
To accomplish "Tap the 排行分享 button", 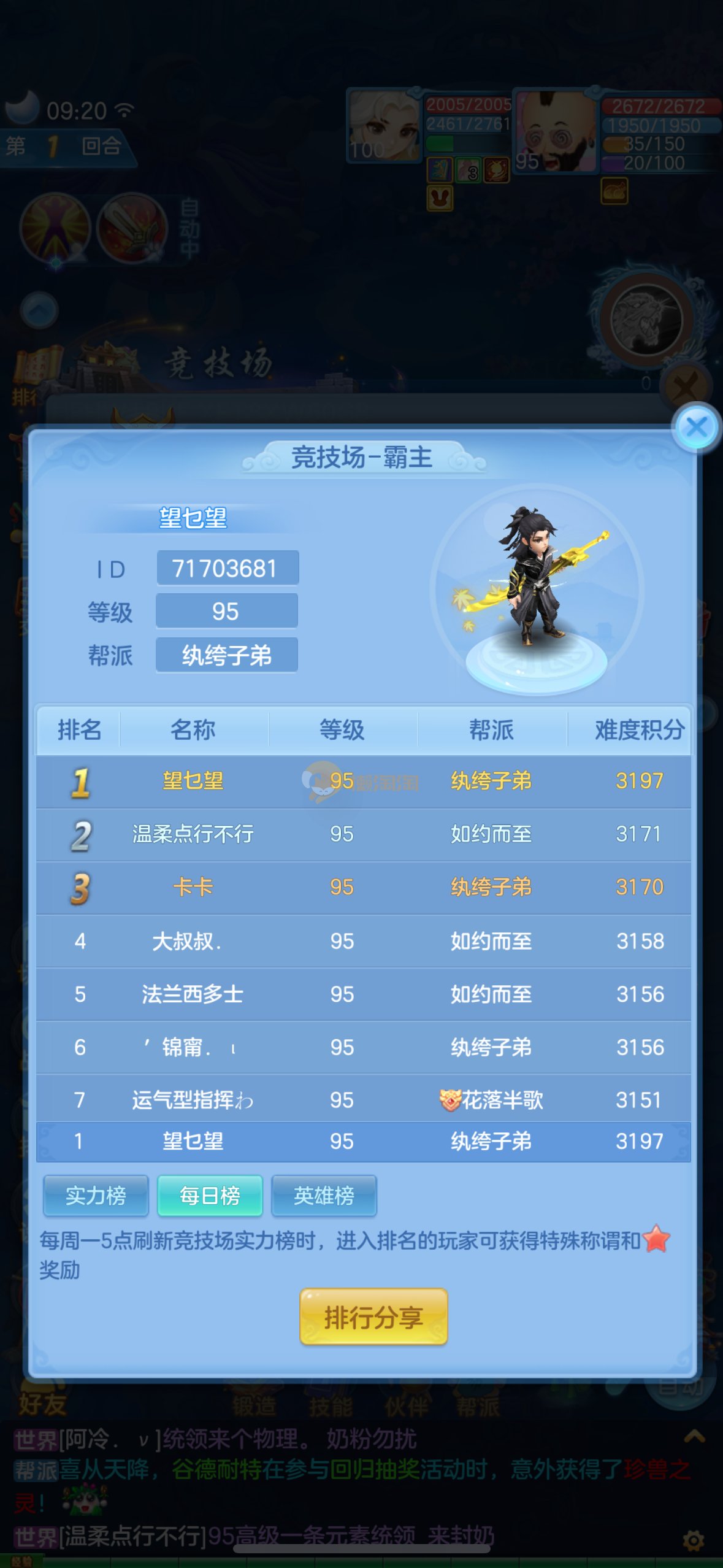I will tap(373, 1316).
